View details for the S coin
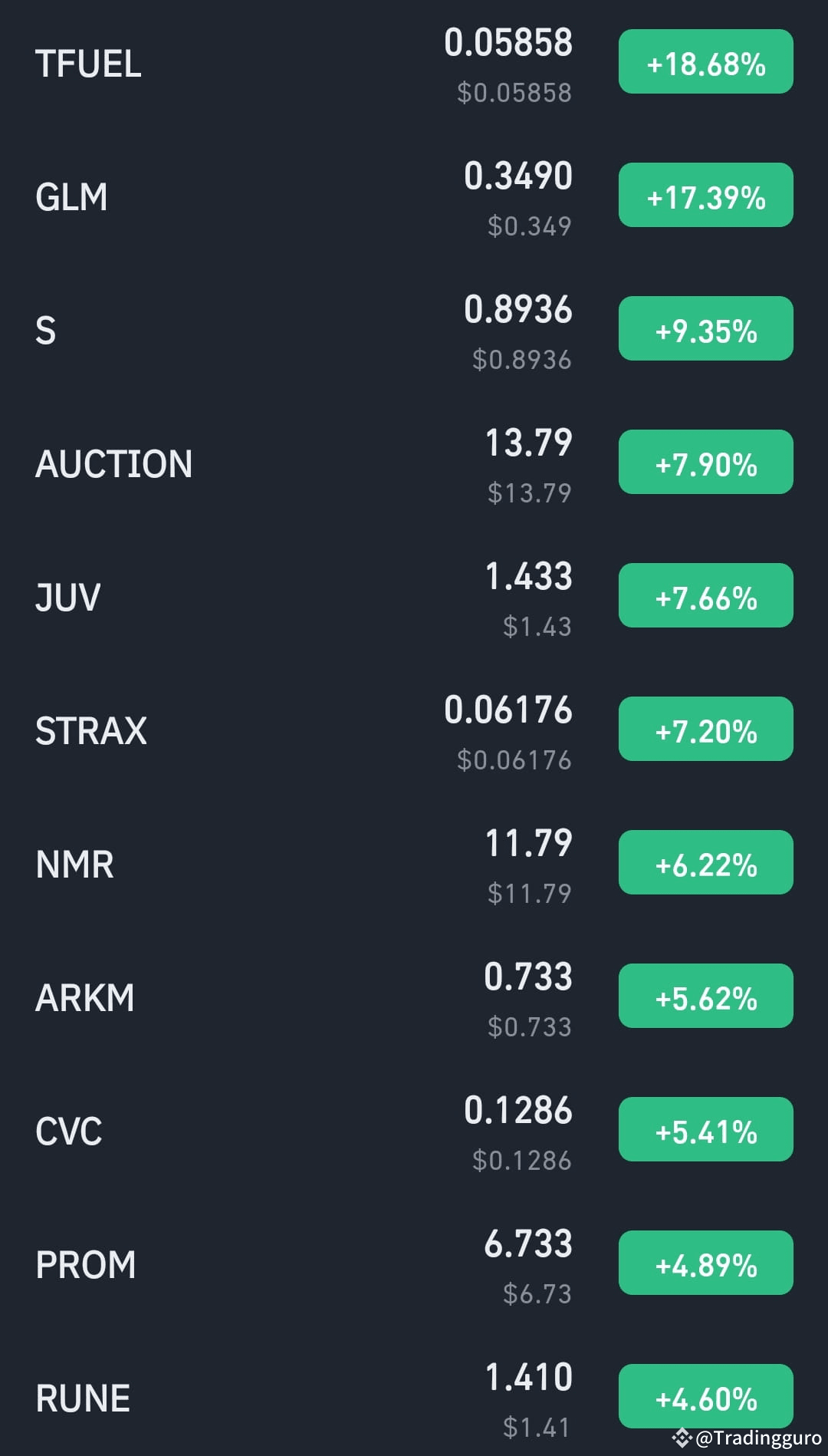This screenshot has height=1456, width=828. pyautogui.click(x=46, y=331)
